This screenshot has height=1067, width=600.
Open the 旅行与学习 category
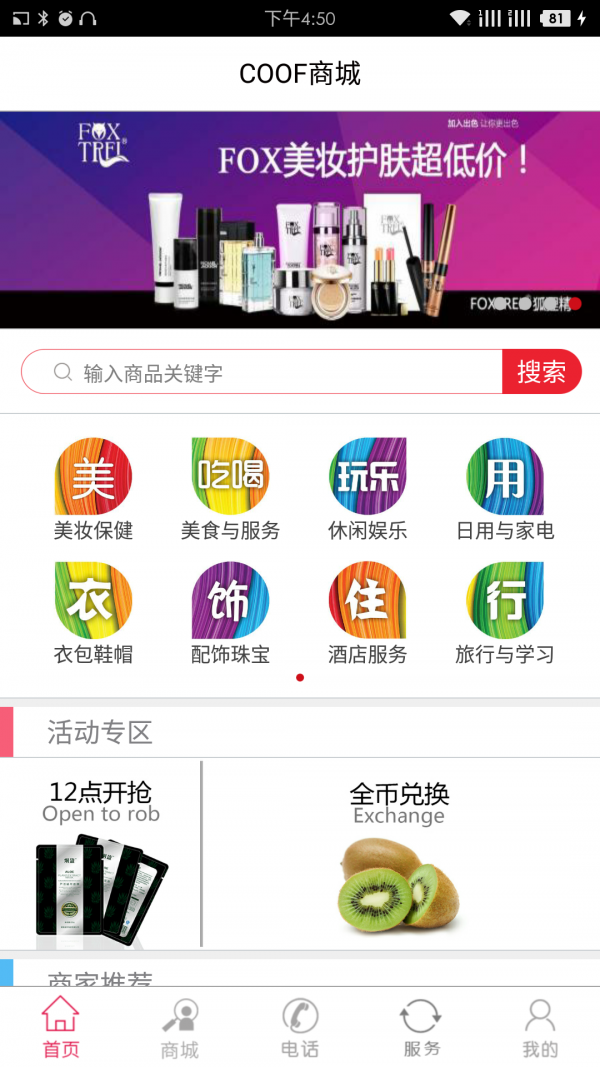point(505,613)
